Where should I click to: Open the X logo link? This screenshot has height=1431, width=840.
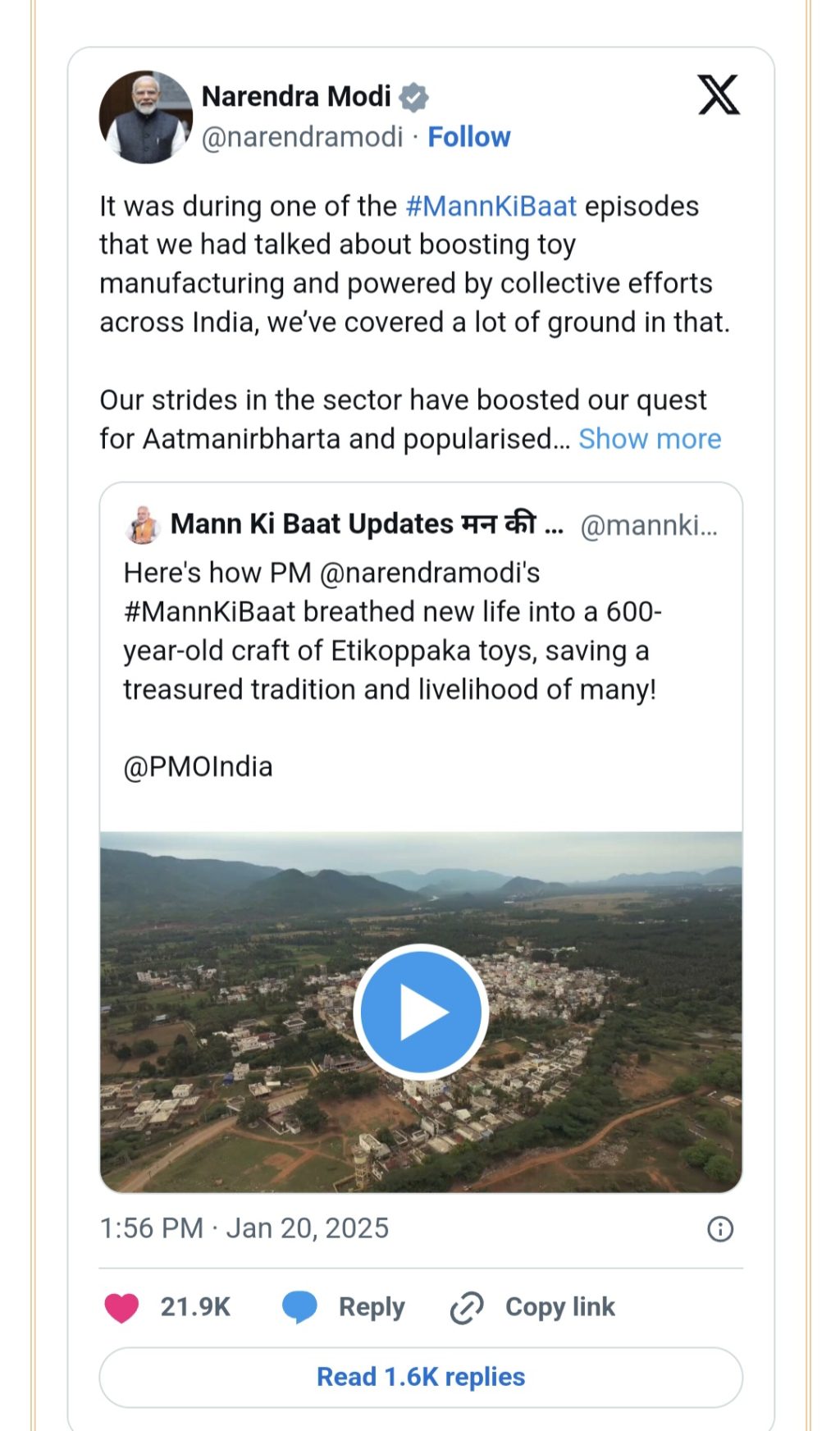coord(719,95)
